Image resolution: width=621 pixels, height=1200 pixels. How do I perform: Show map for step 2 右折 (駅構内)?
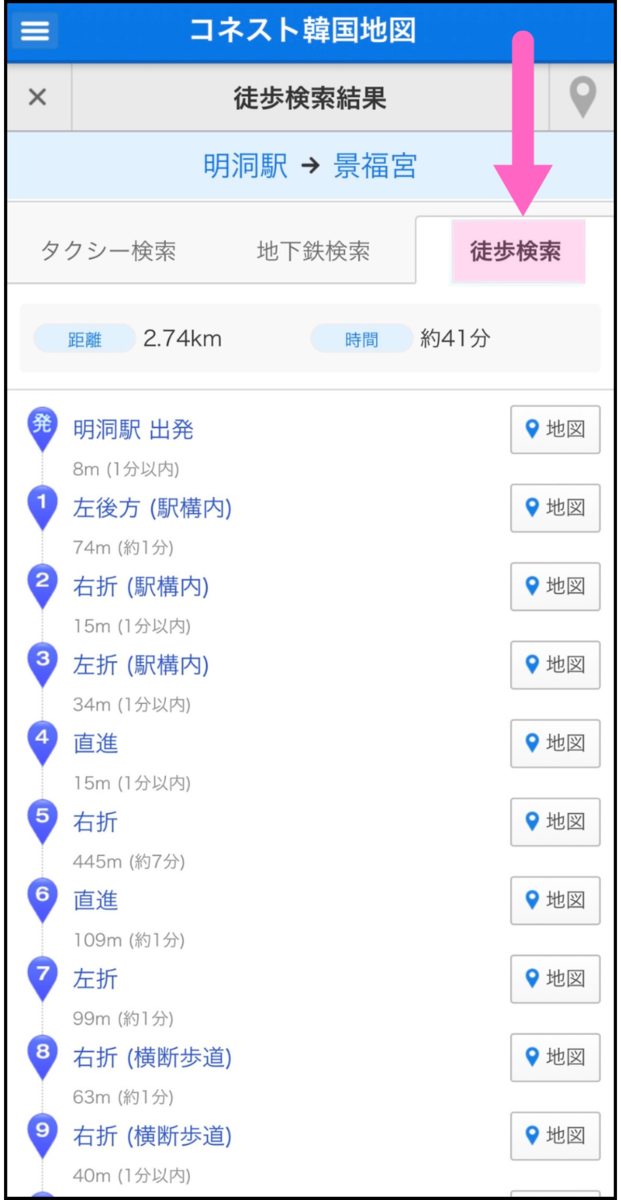tap(555, 587)
